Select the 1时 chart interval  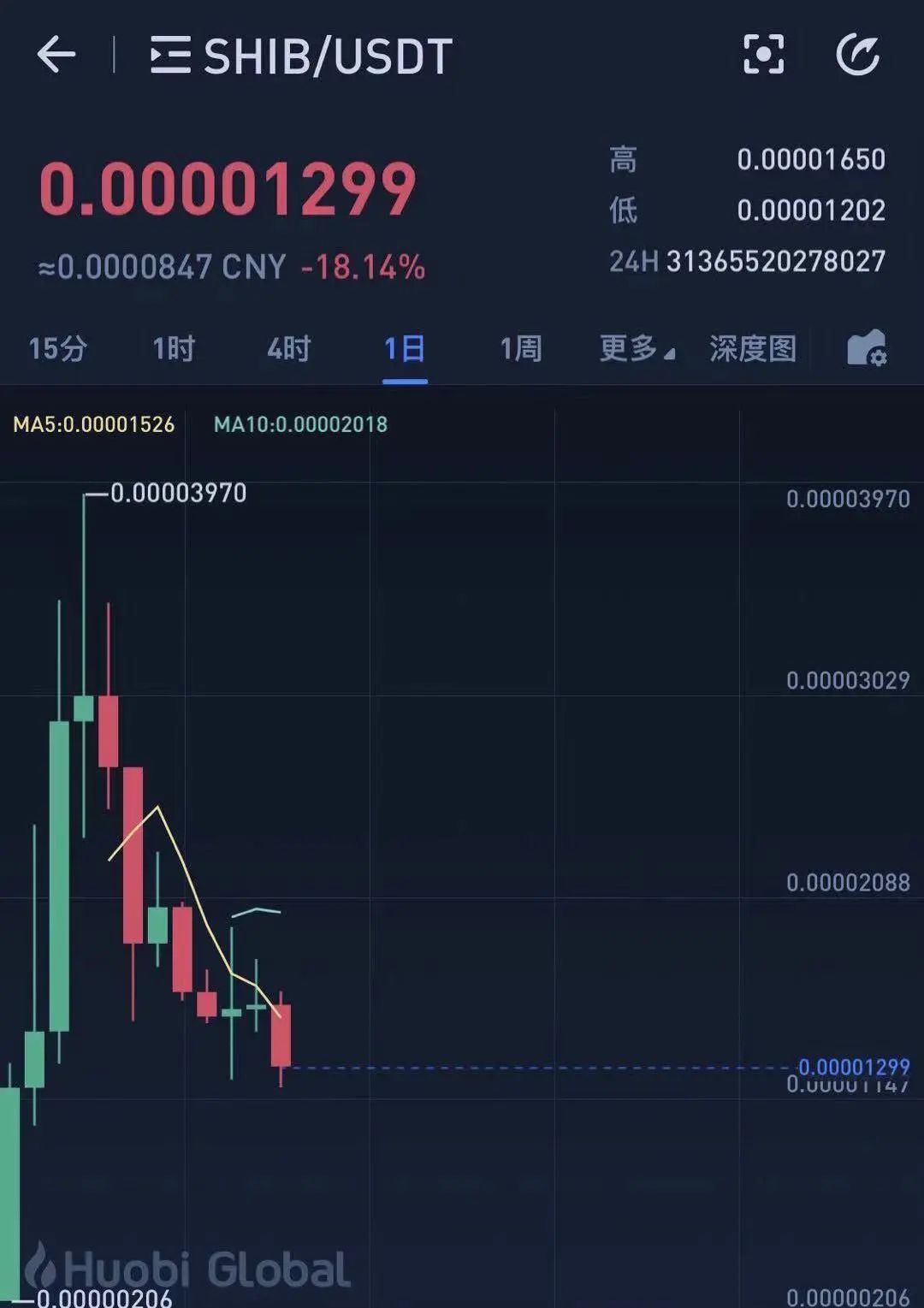pyautogui.click(x=174, y=349)
